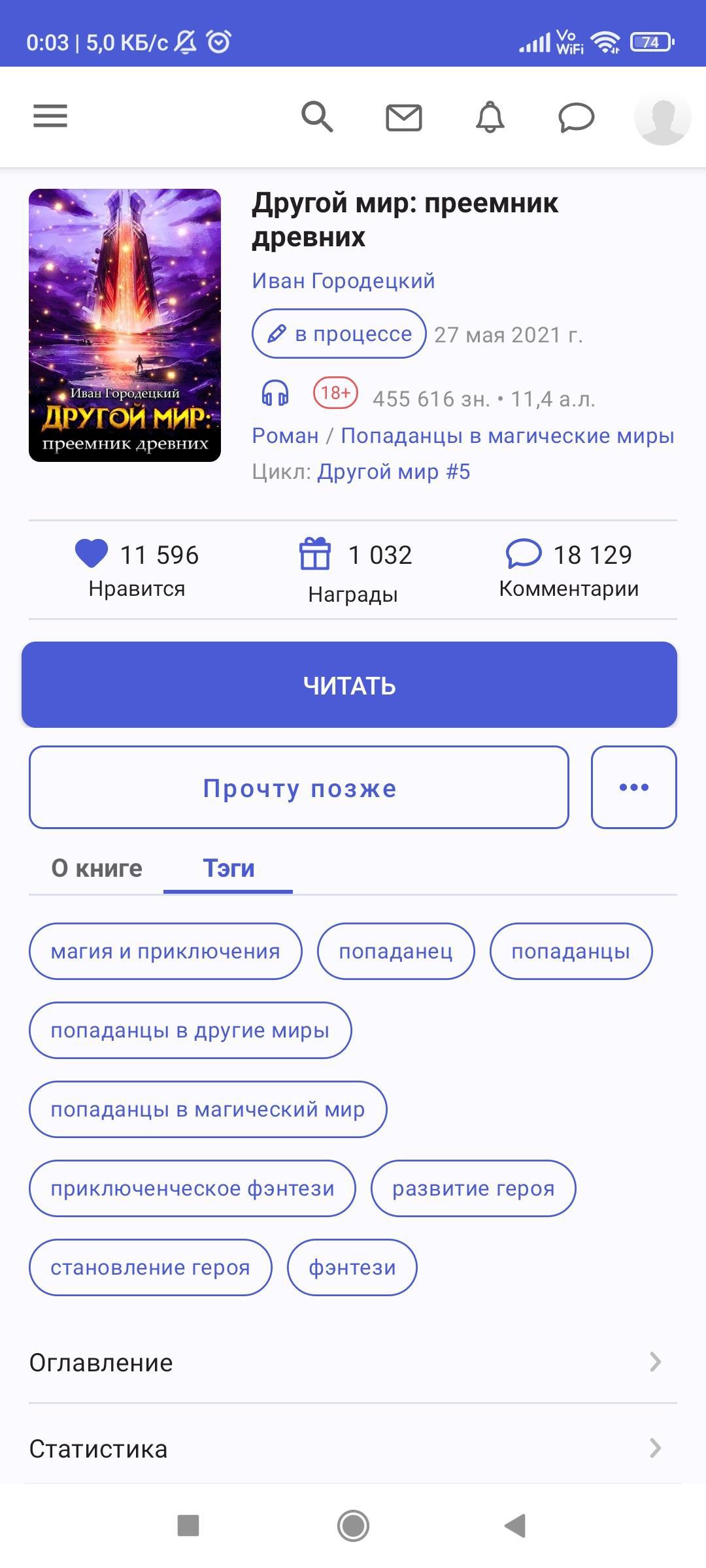Select the развитие героя tag
The width and height of the screenshot is (706, 1568).
pos(473,1188)
